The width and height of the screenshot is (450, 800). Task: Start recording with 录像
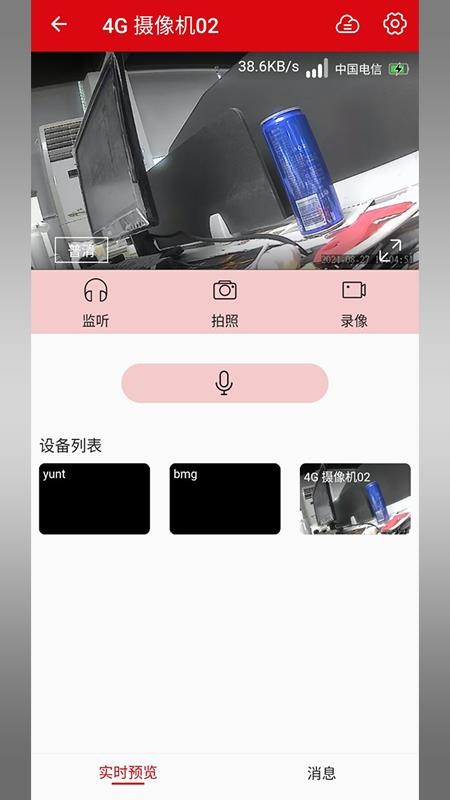(x=354, y=303)
